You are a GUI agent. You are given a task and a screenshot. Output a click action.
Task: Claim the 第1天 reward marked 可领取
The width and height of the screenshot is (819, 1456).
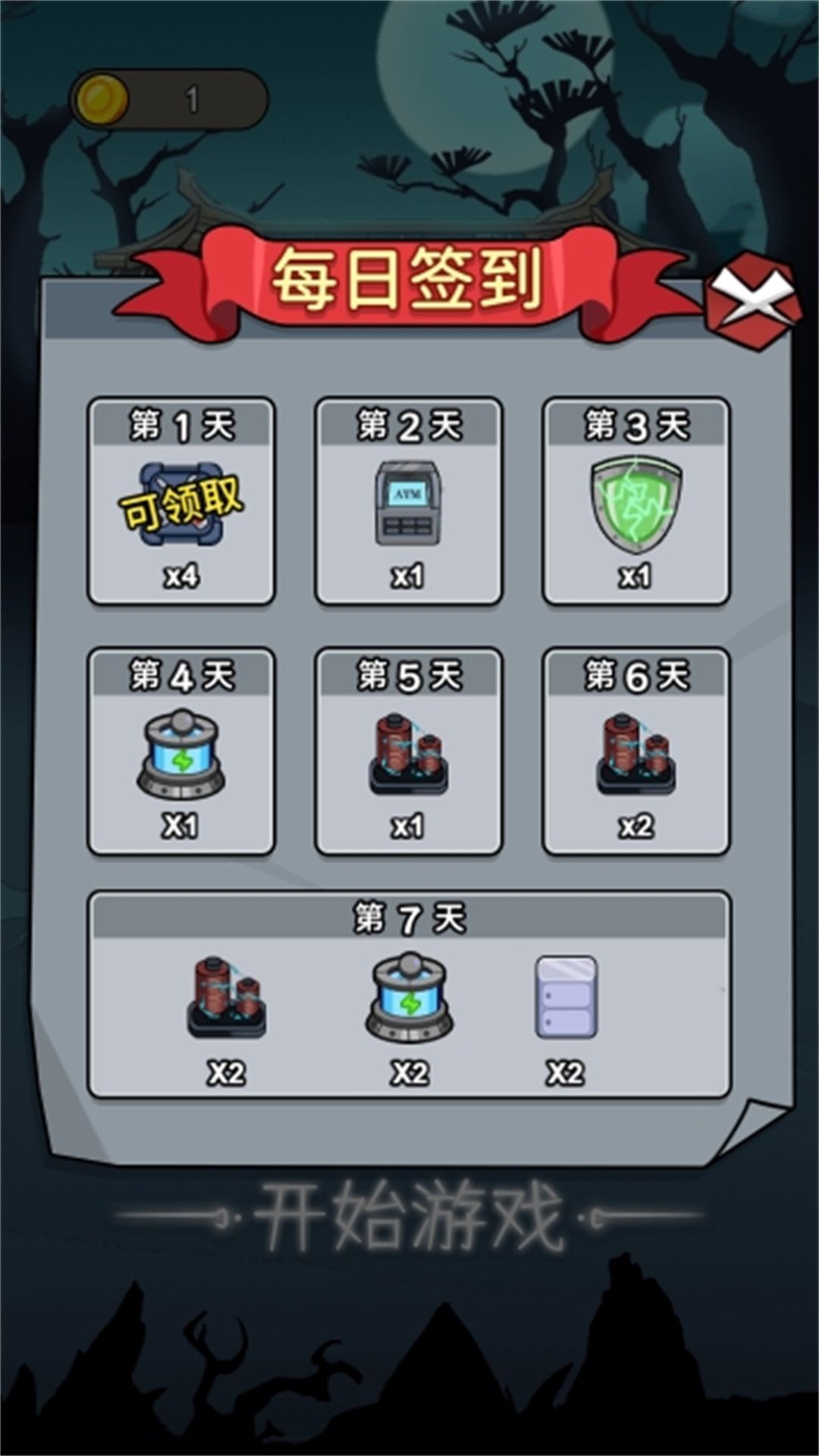click(x=181, y=501)
